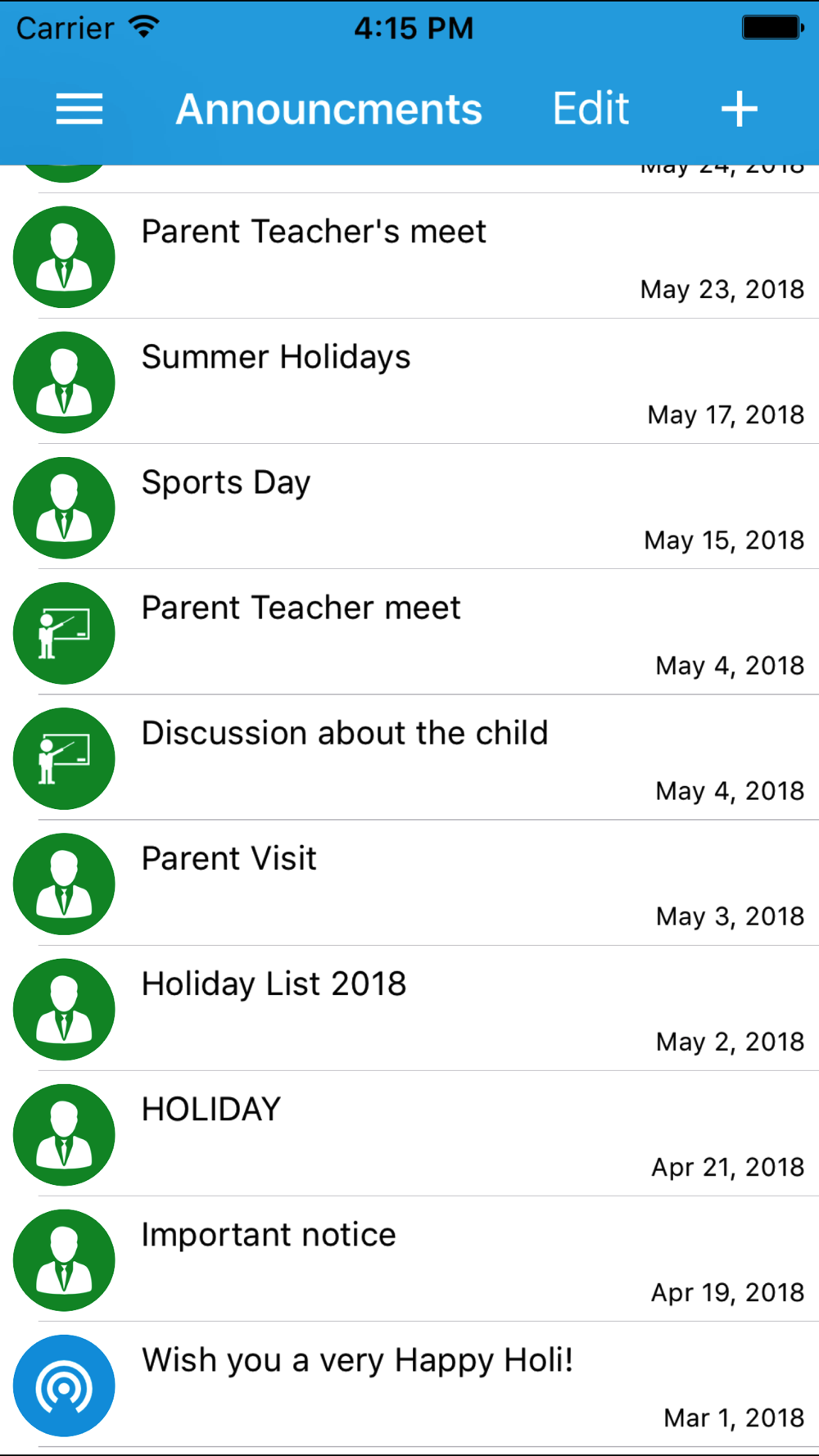Open Wish you a very Happy Holi!

pos(409,1384)
